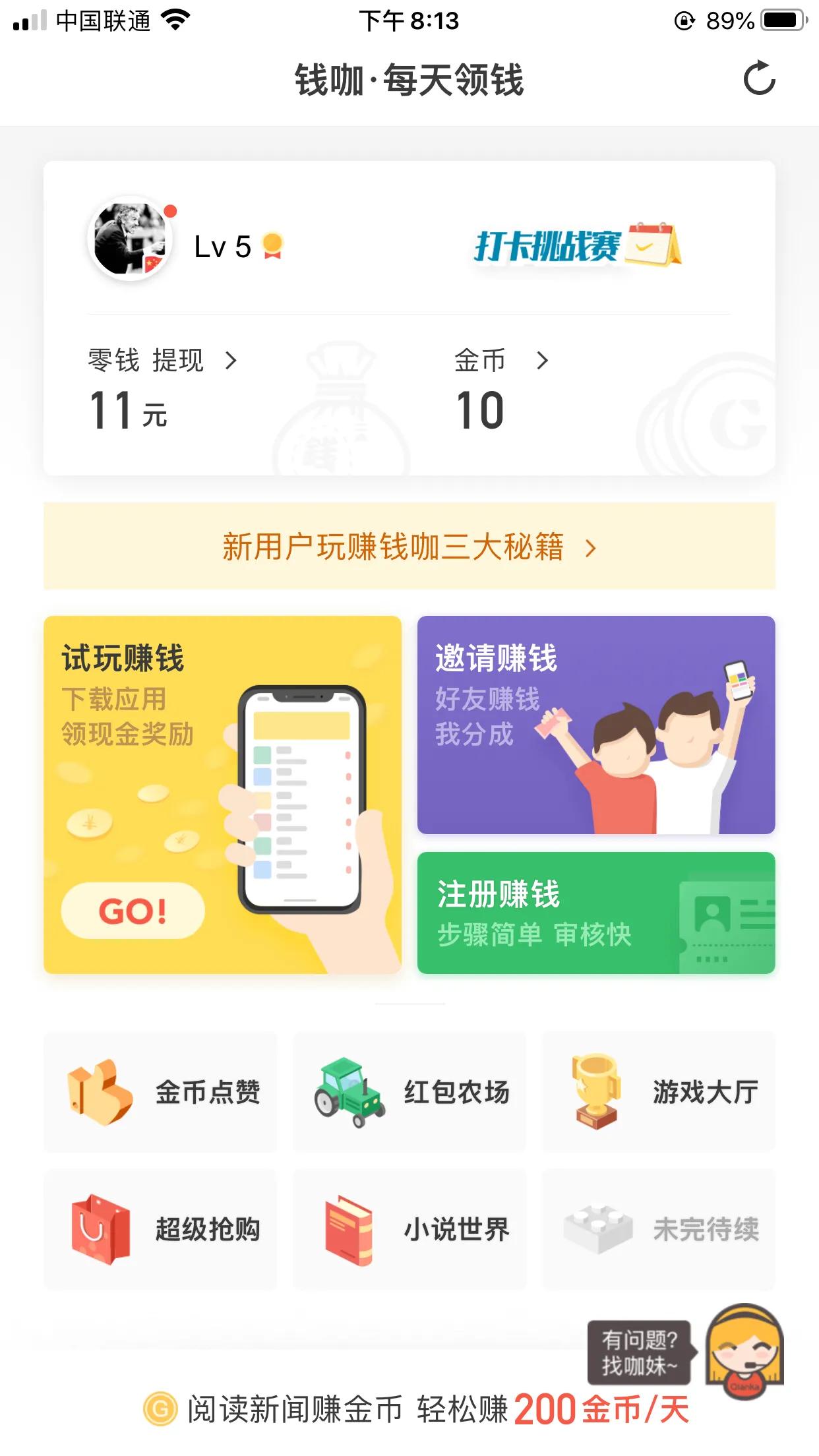This screenshot has width=819, height=1456.
Task: Check the battery indicator in status bar
Action: pos(784,20)
